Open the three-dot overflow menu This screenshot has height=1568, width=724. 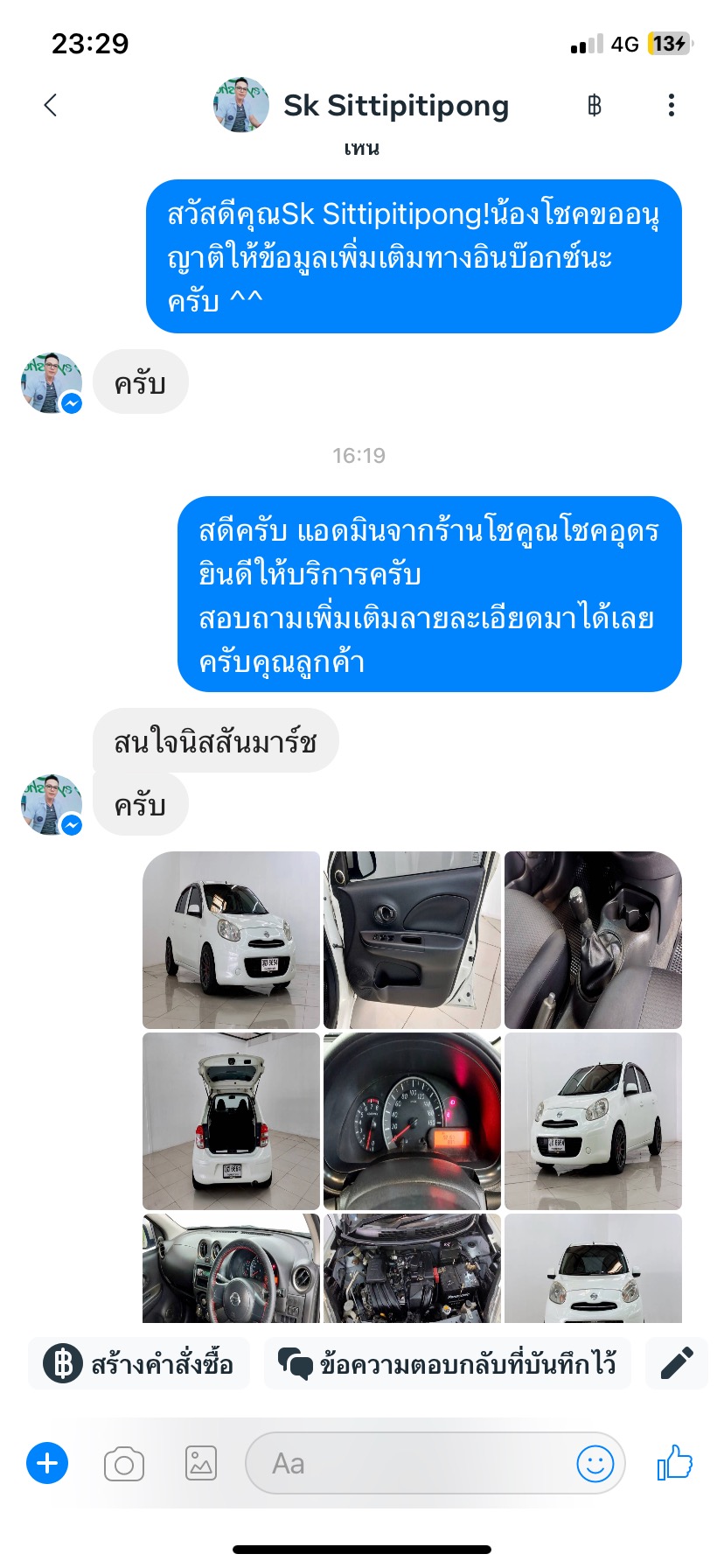coord(672,105)
